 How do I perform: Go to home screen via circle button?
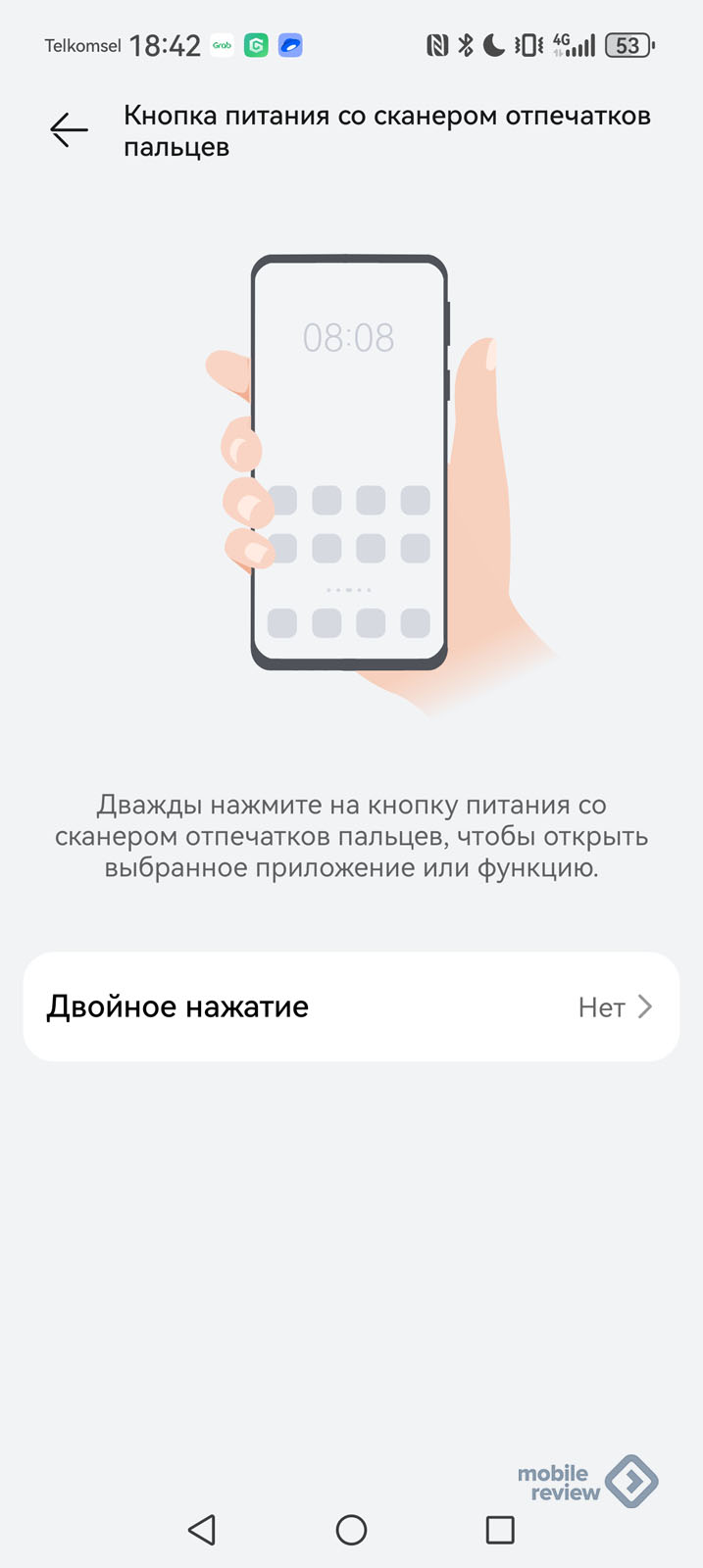[351, 1530]
